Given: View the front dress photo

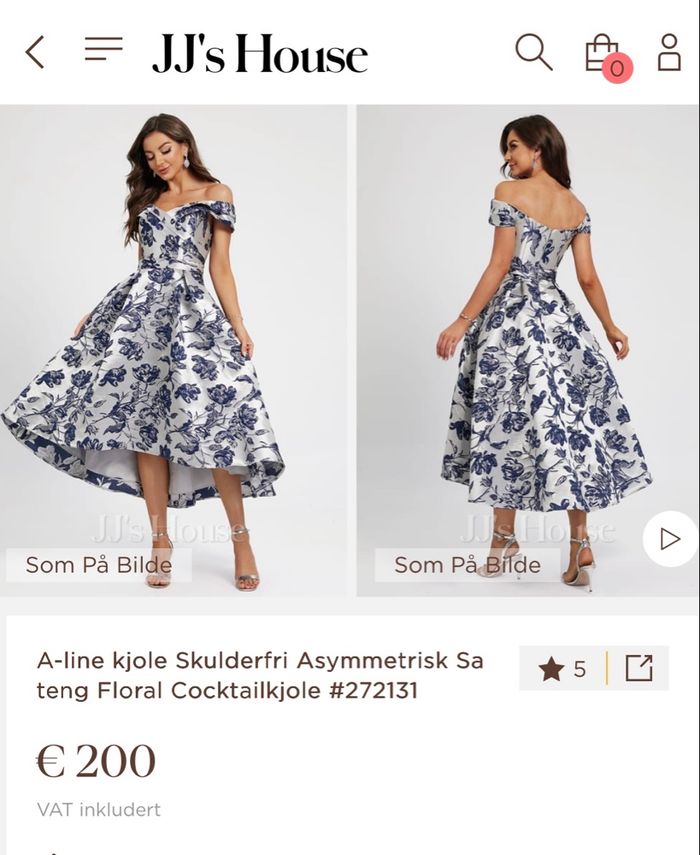Looking at the screenshot, I should (x=173, y=350).
